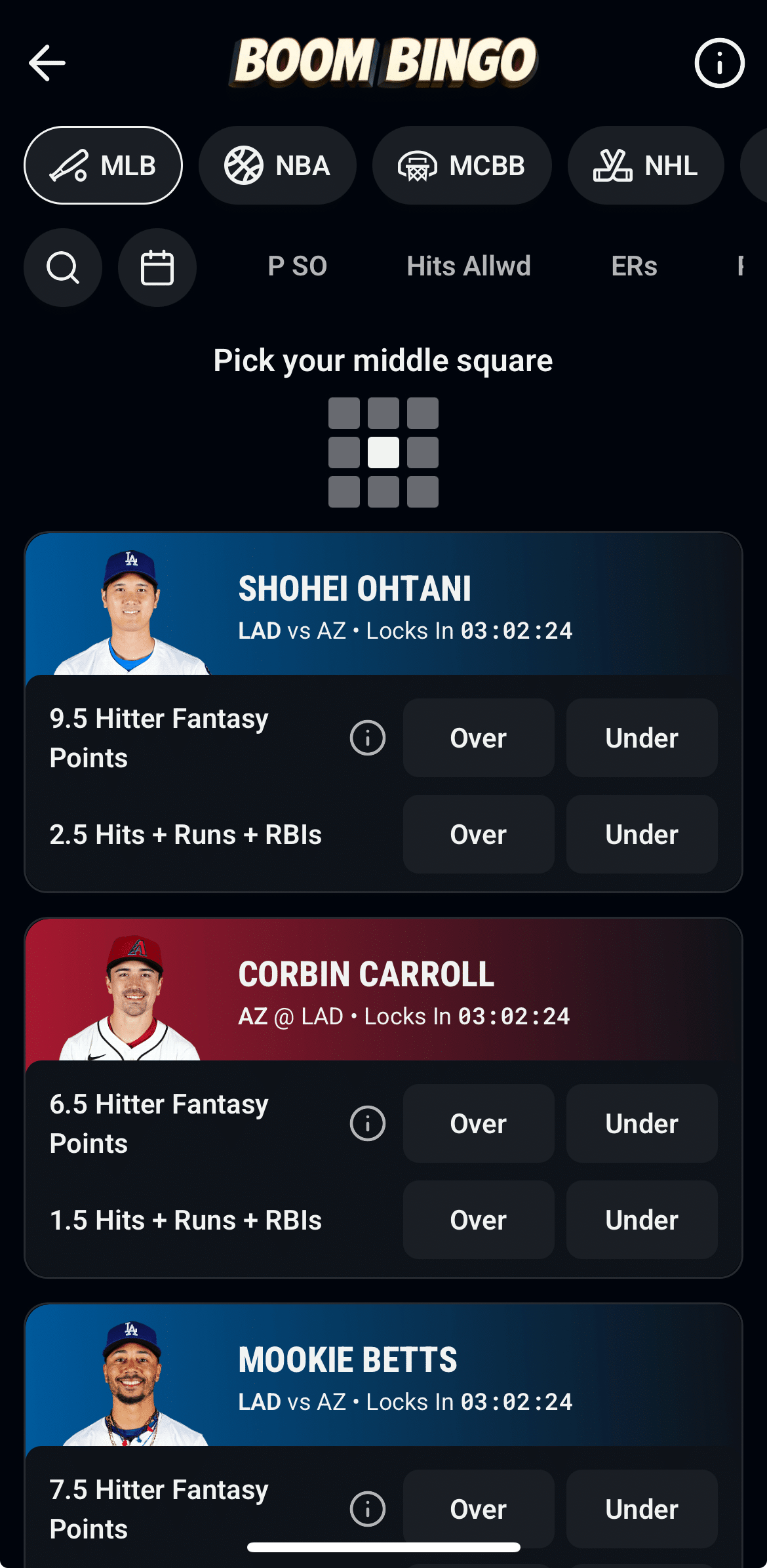767x1568 pixels.
Task: Open the calendar date filter
Action: point(157,268)
